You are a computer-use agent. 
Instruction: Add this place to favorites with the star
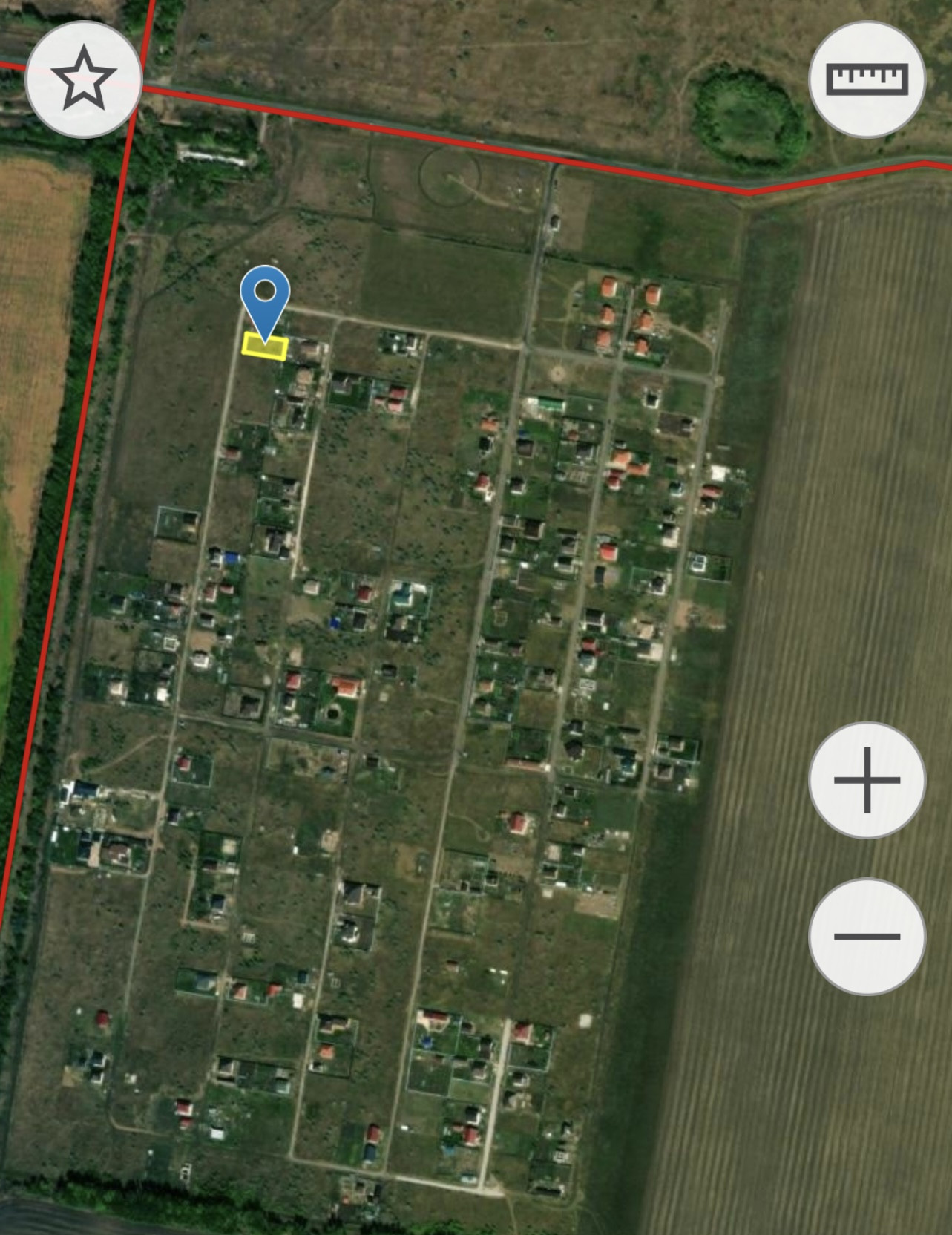pos(83,79)
